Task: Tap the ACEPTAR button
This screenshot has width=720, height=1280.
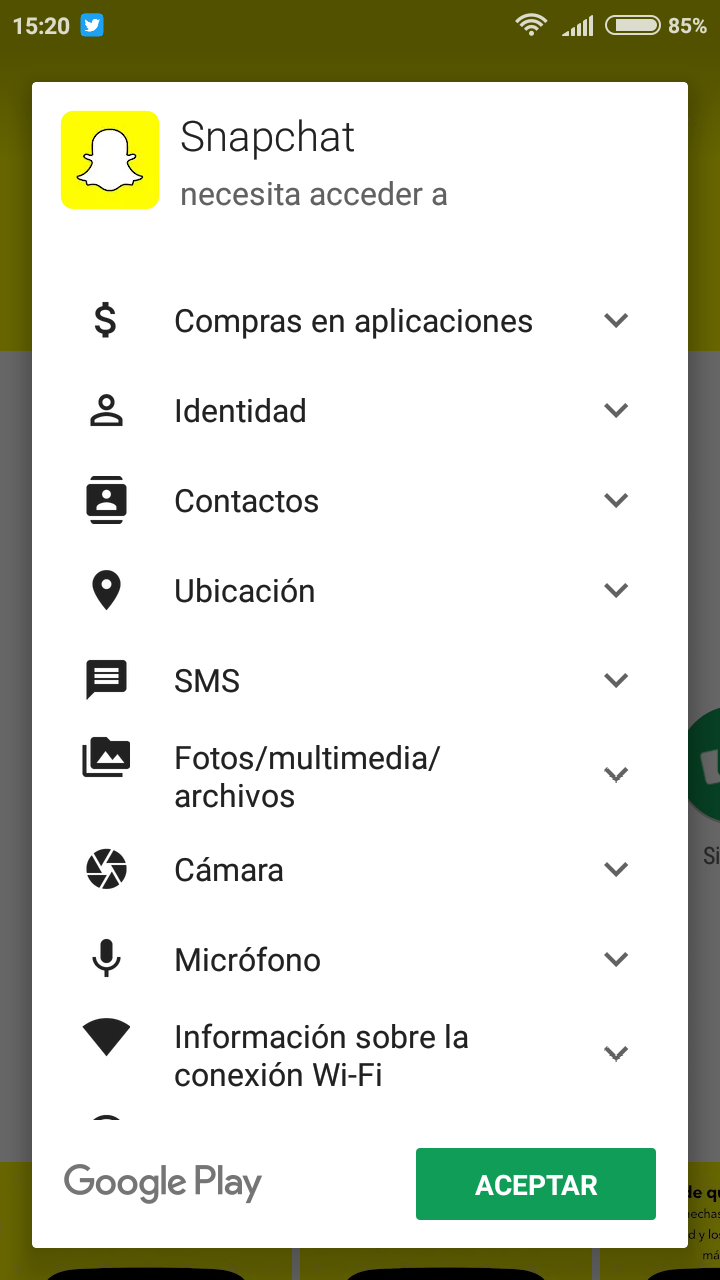Action: [535, 1185]
